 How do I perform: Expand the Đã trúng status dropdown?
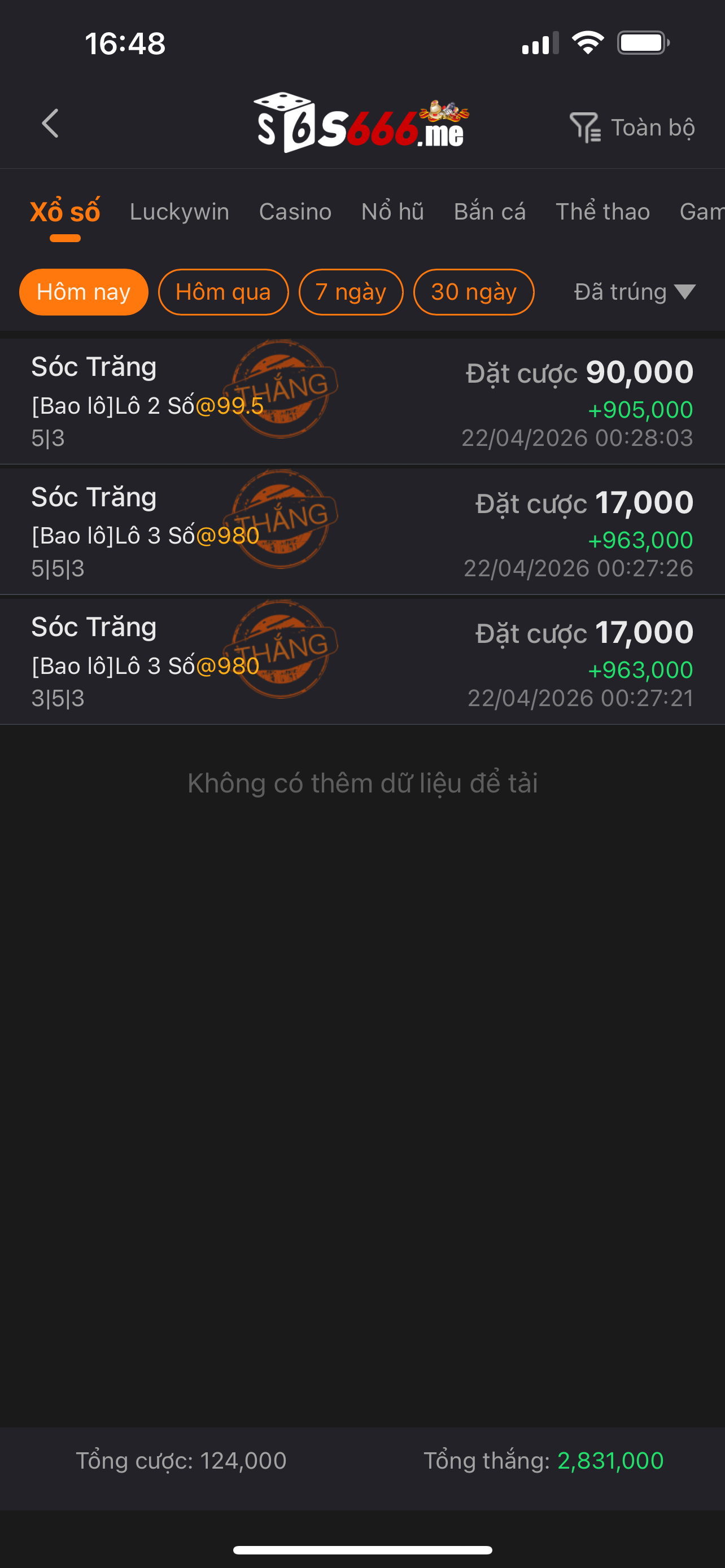pyautogui.click(x=634, y=292)
